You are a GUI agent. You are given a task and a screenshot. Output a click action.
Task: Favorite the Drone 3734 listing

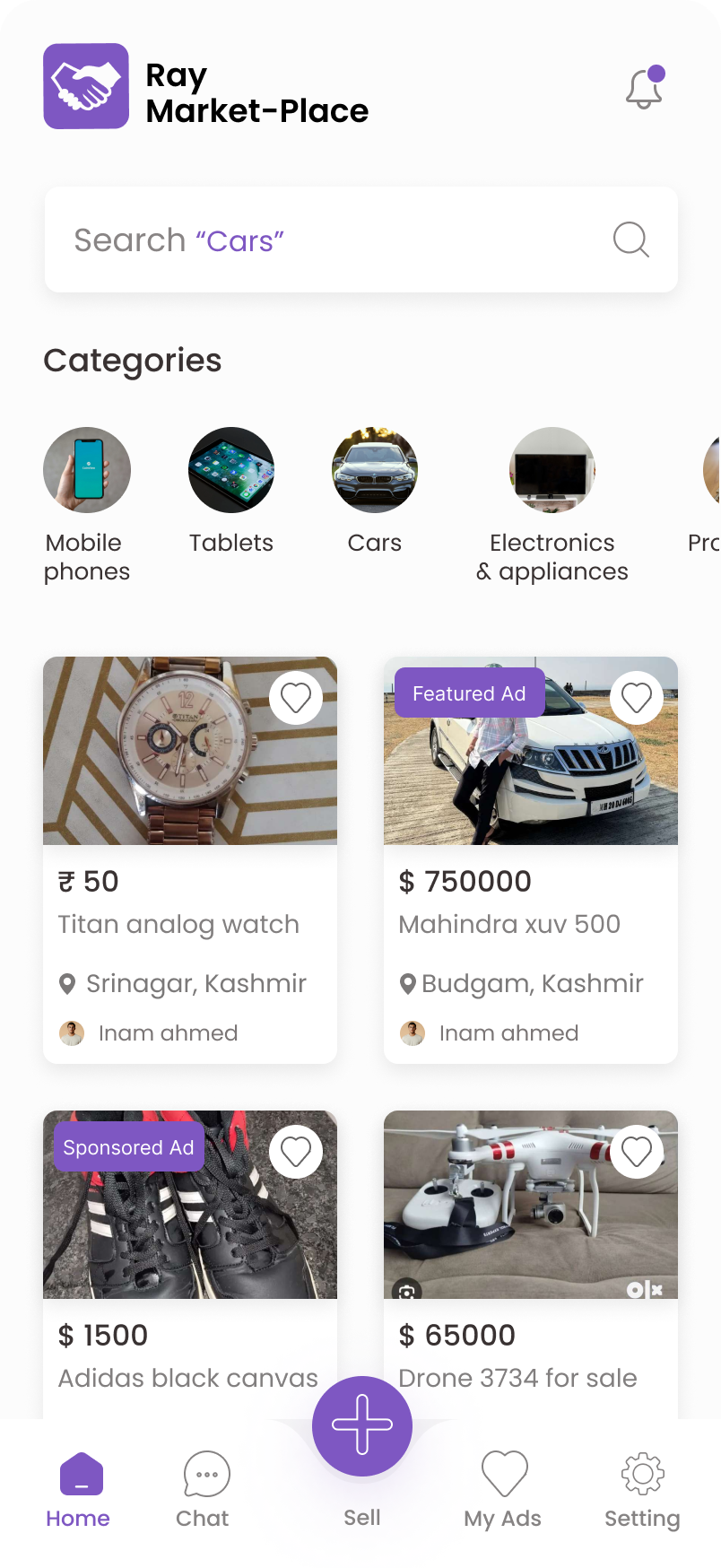[637, 1152]
